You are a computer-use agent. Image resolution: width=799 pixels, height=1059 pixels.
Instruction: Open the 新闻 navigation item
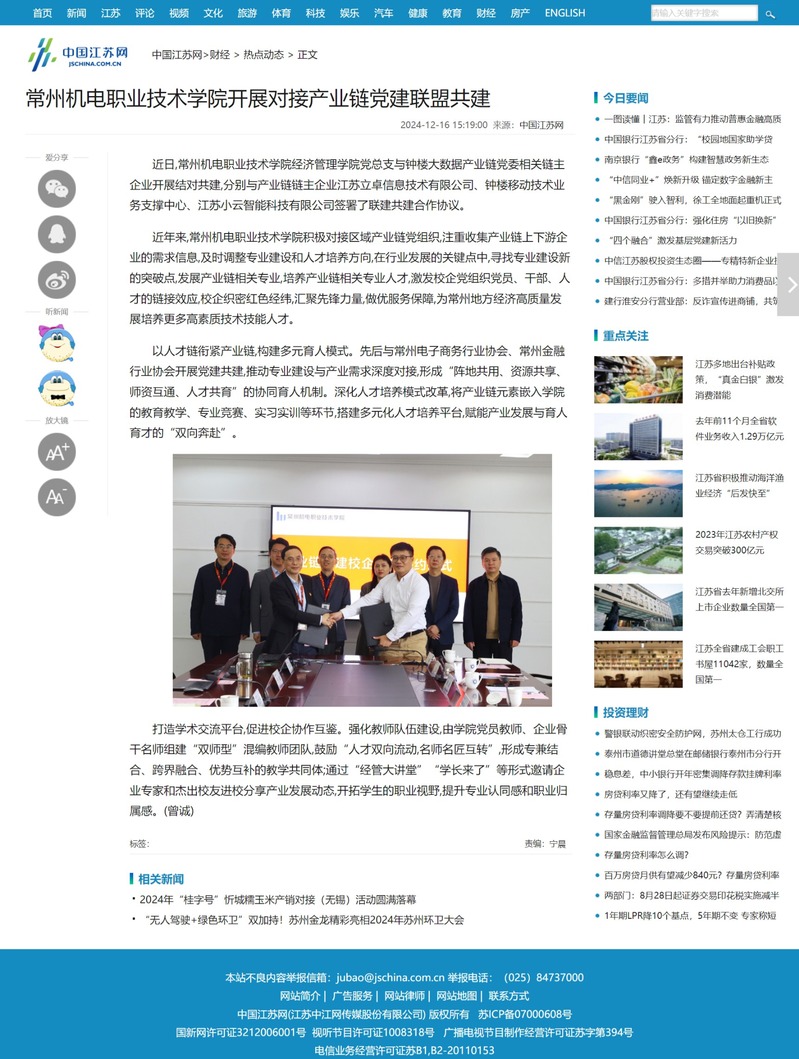[76, 13]
